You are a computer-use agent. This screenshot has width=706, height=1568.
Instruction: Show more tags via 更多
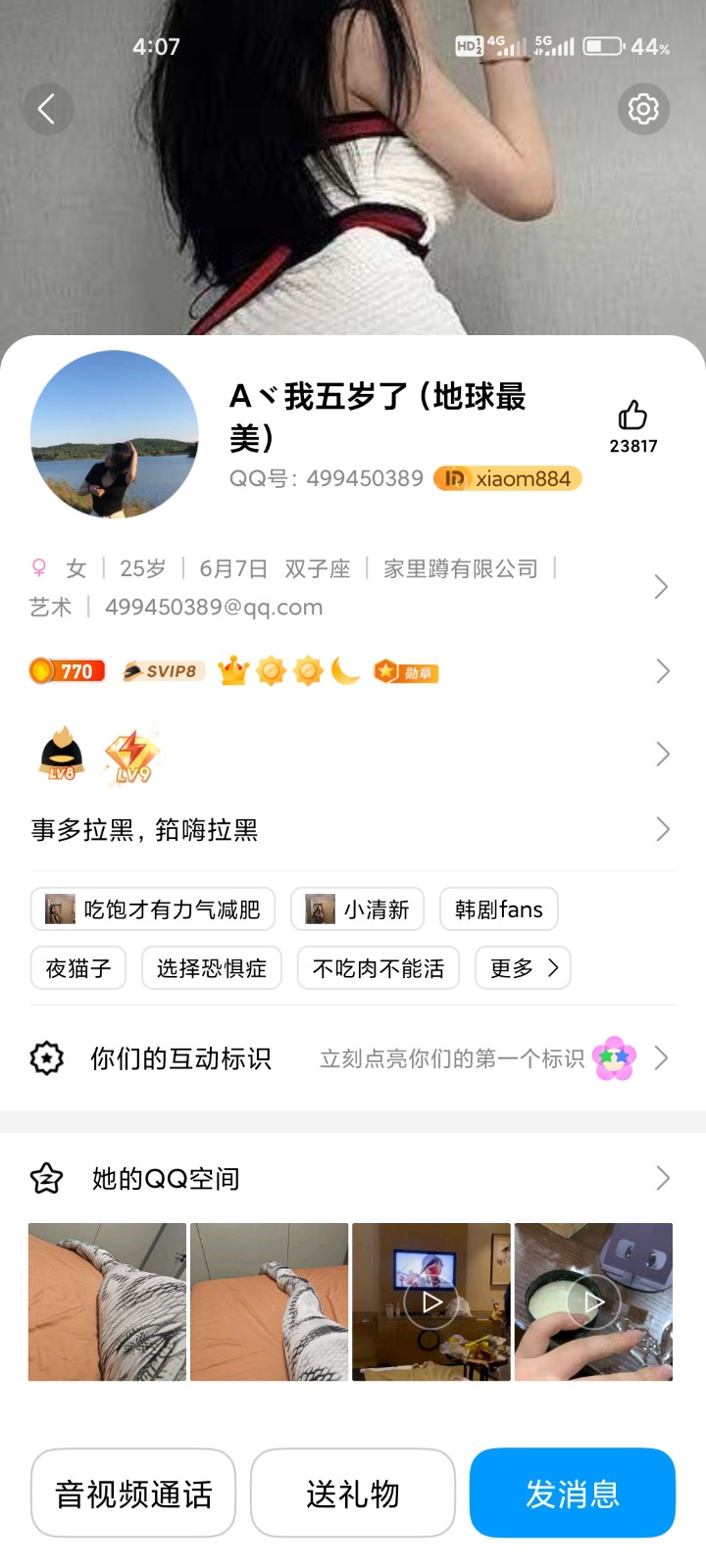(523, 968)
